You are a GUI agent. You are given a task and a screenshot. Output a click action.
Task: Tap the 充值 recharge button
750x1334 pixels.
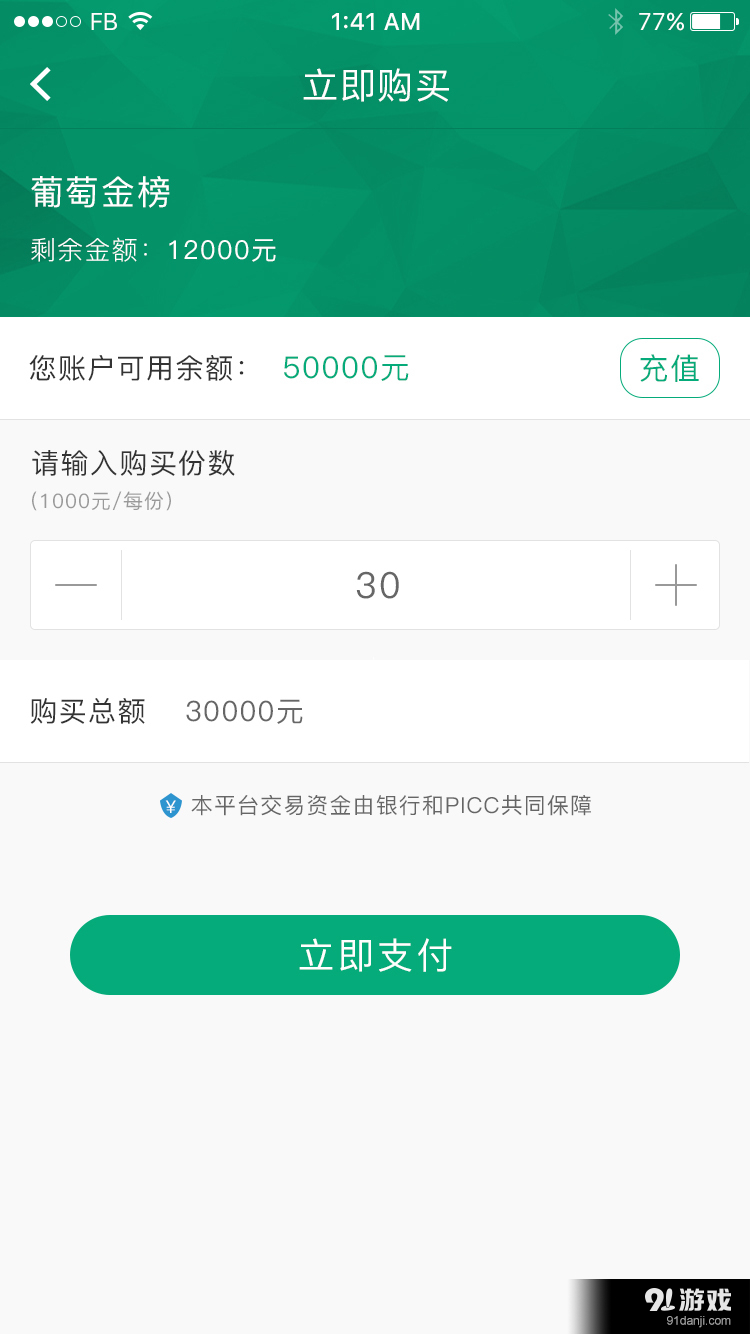point(670,367)
